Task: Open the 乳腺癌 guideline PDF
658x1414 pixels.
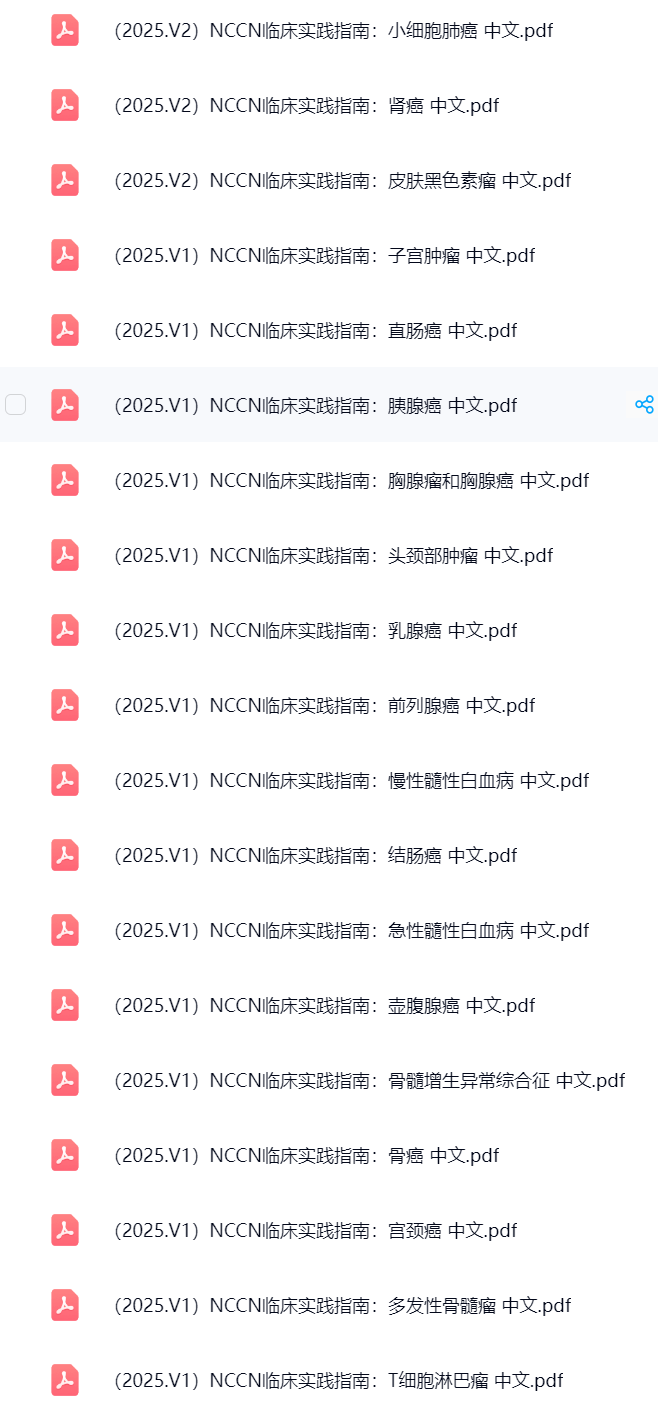Action: coord(314,631)
